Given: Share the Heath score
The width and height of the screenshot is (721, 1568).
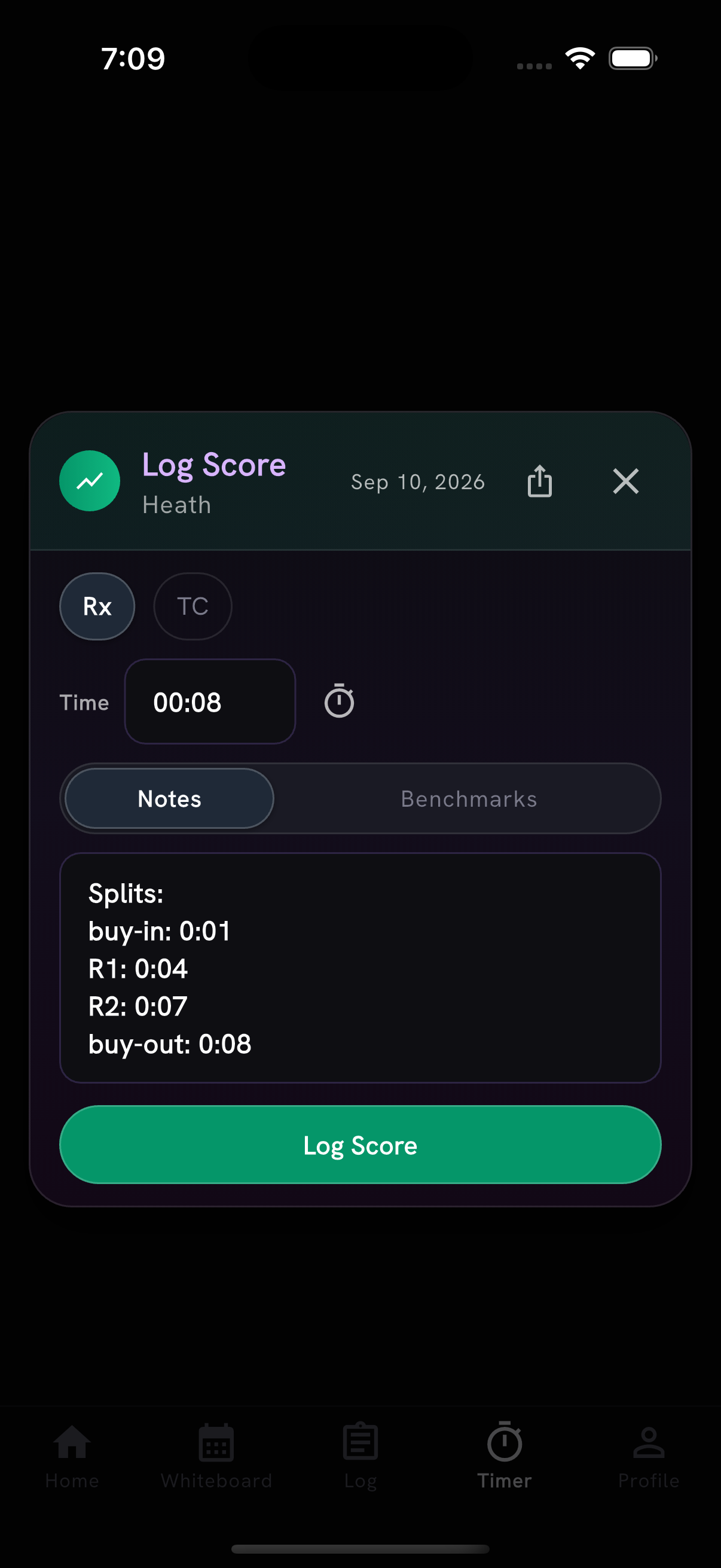Looking at the screenshot, I should click(x=539, y=481).
